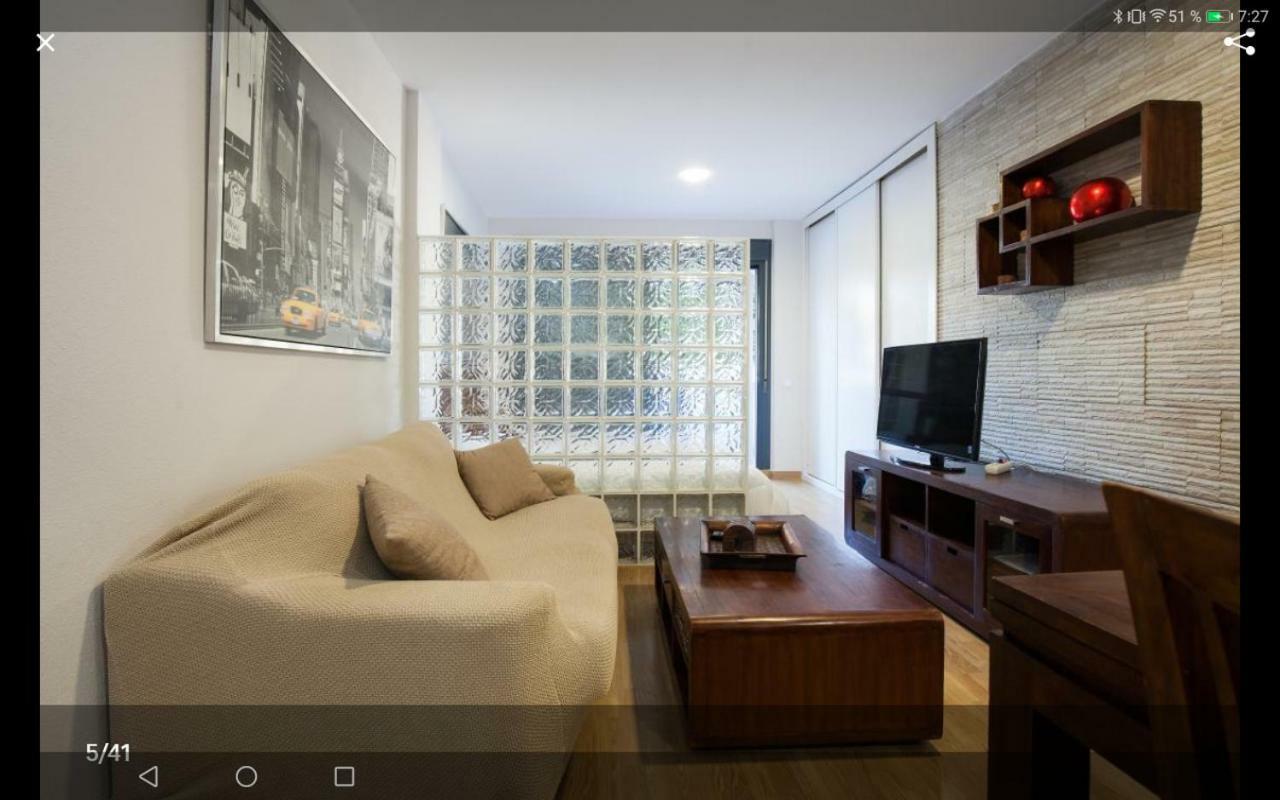Open recent apps overview
The height and width of the screenshot is (800, 1280).
click(x=344, y=776)
